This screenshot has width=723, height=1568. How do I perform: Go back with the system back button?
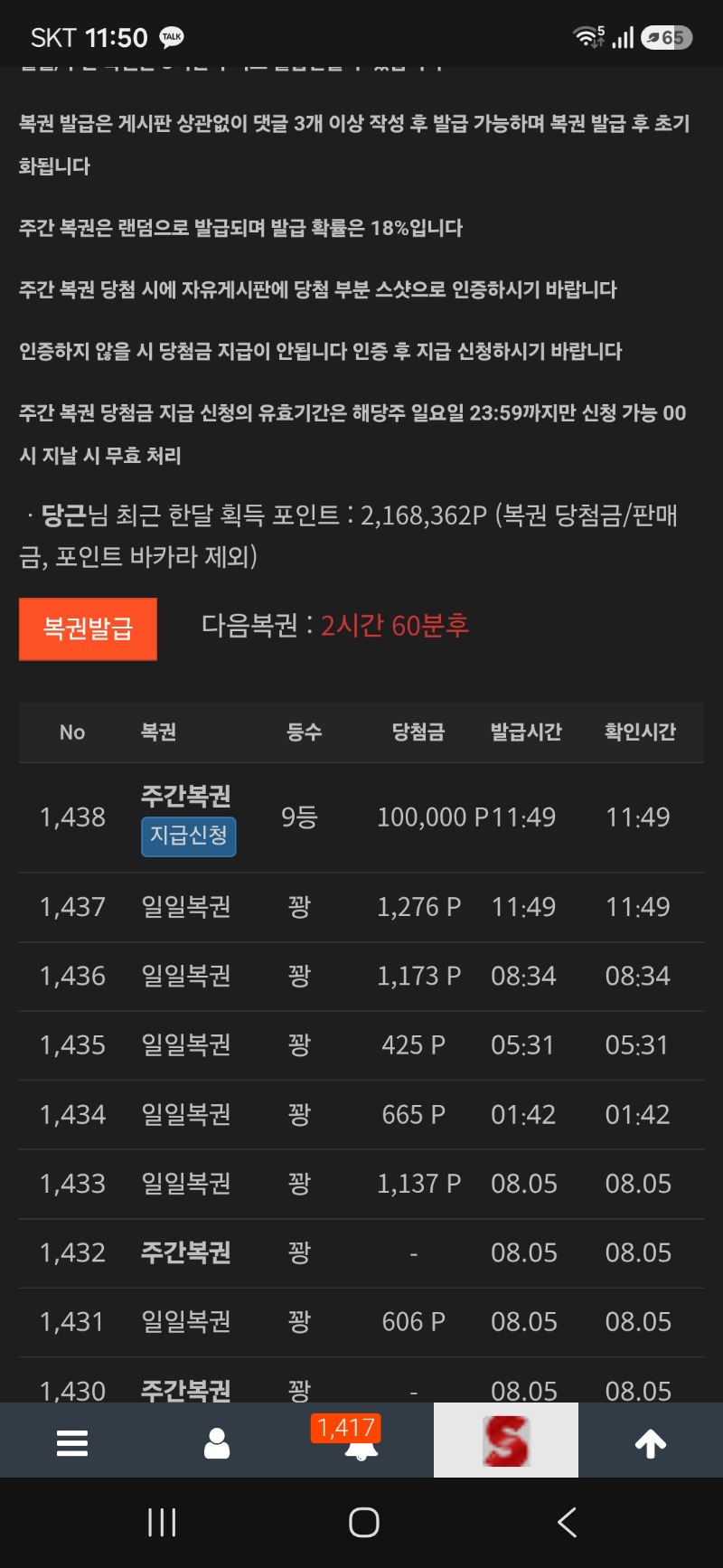point(567,1523)
